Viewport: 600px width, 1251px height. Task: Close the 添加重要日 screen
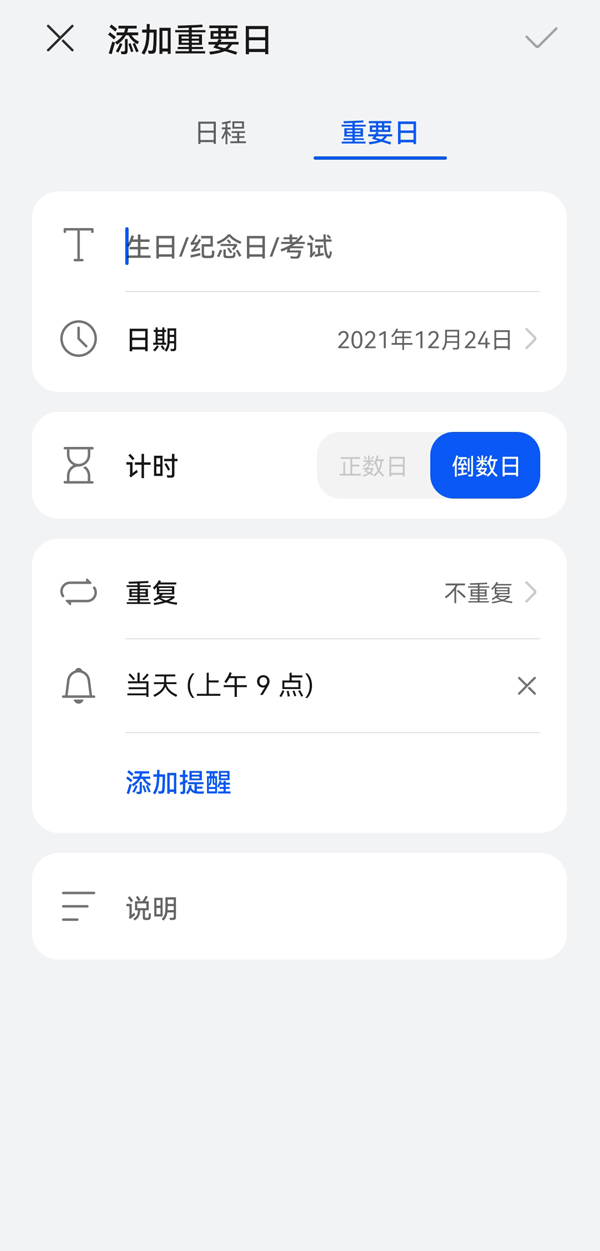60,39
